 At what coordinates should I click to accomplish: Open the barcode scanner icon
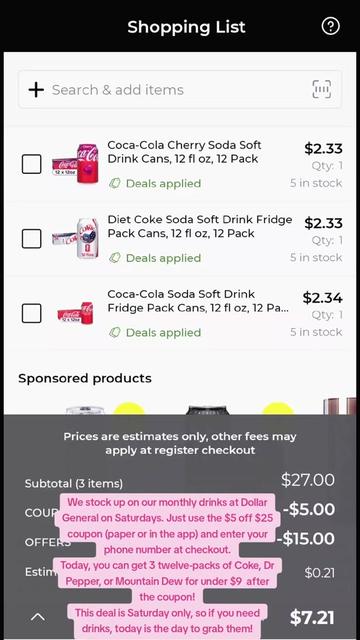click(x=321, y=89)
